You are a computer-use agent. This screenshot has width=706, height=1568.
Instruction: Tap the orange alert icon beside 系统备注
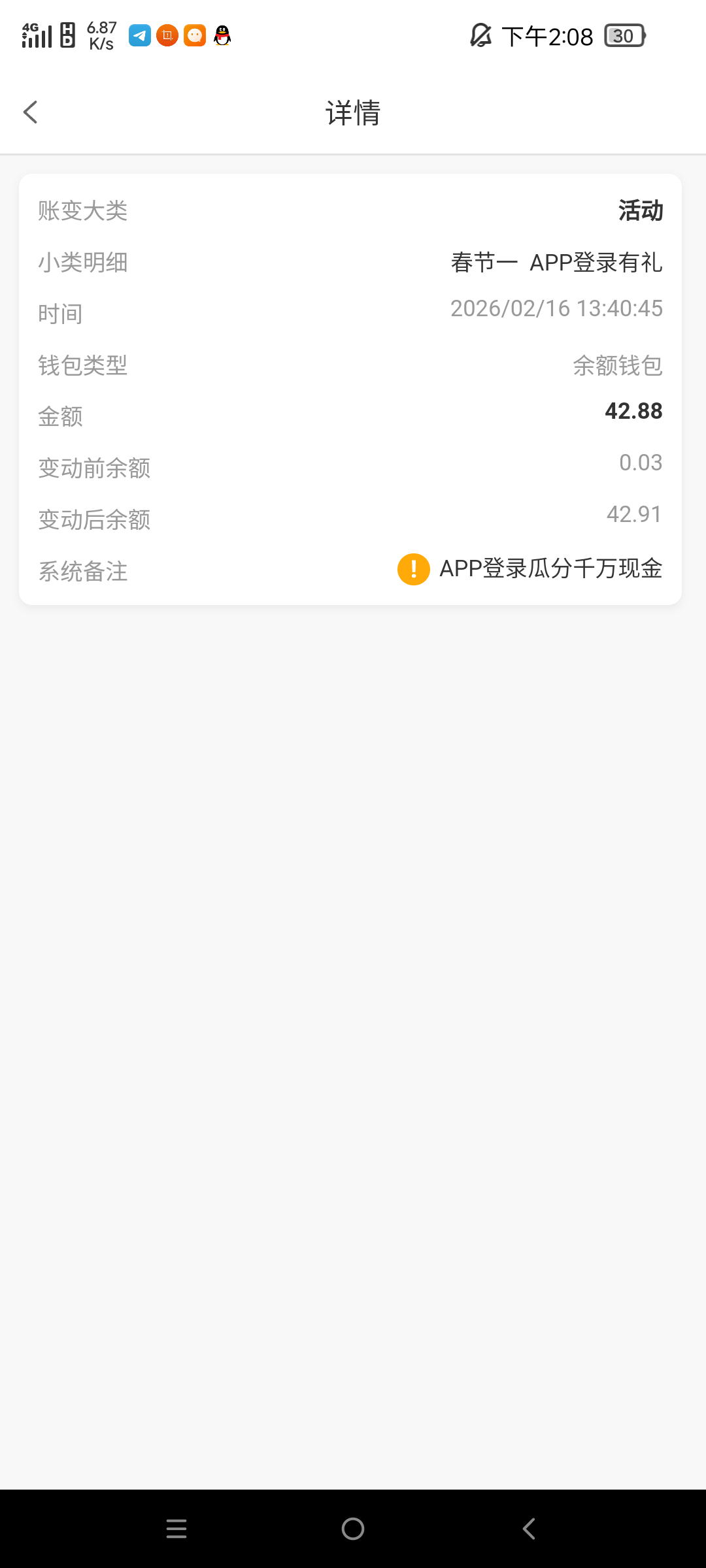tap(413, 569)
